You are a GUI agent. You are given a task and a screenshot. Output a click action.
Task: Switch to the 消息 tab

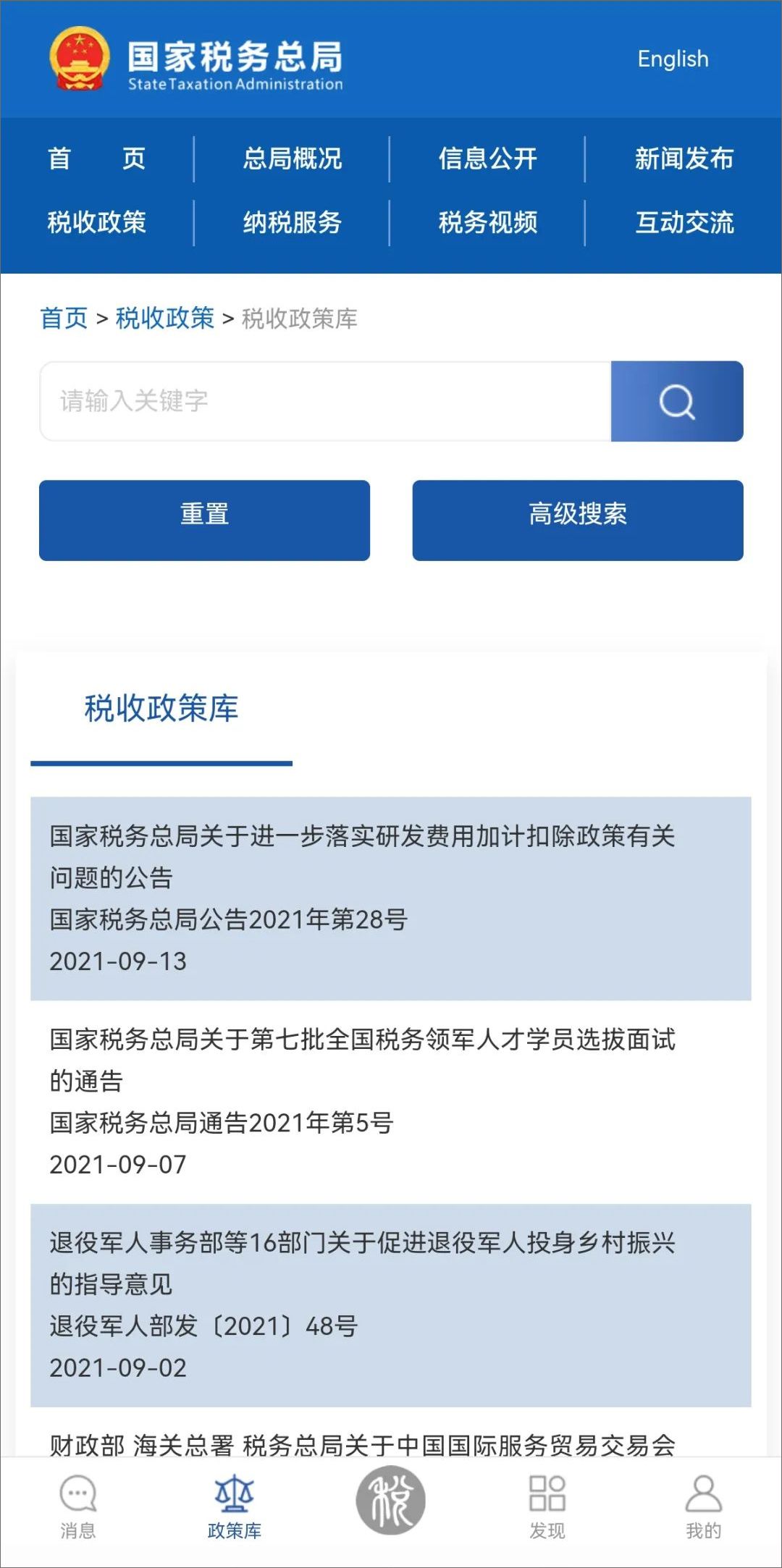pos(77,1507)
